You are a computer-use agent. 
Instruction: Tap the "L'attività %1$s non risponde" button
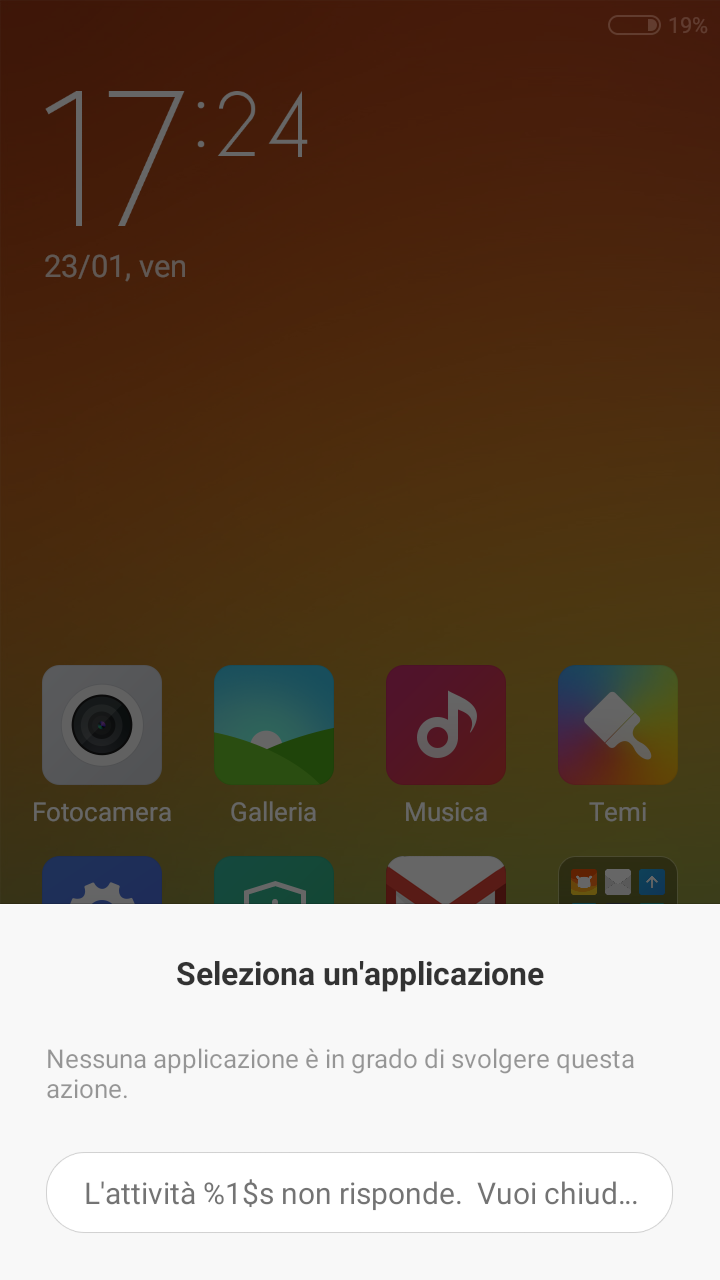pyautogui.click(x=360, y=1192)
